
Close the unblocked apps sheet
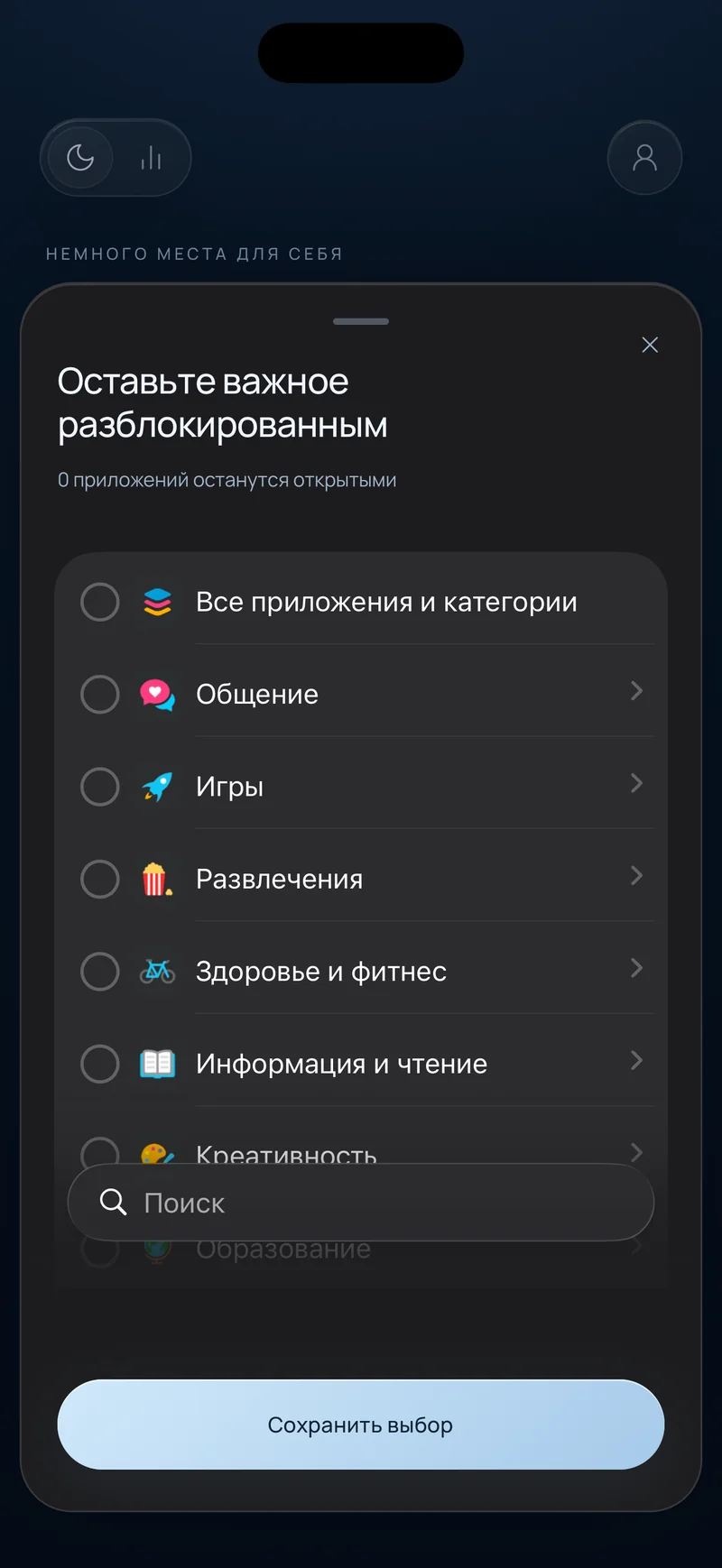[x=650, y=345]
